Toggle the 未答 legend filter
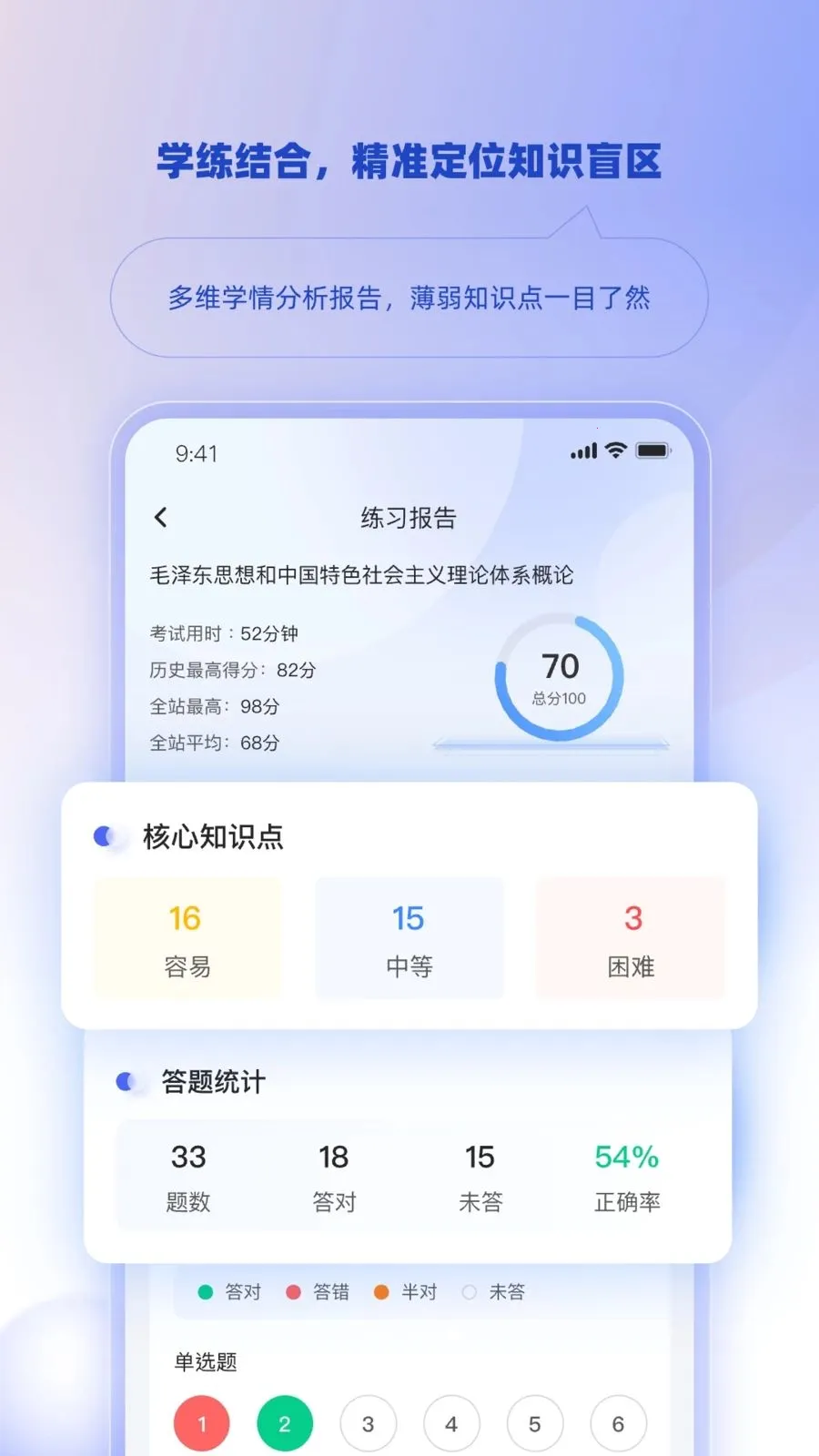The height and width of the screenshot is (1456, 819). [494, 1291]
